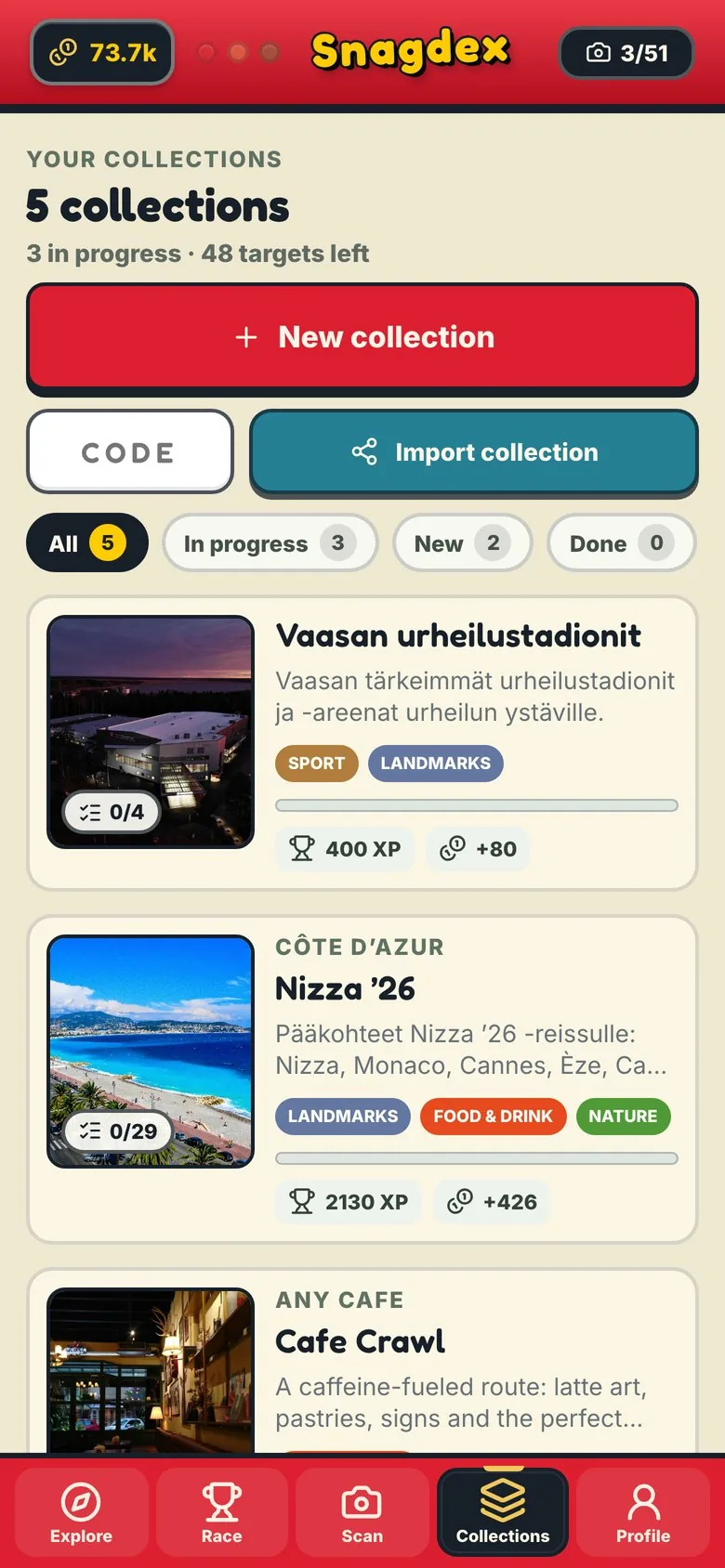Tap the CODE button

tap(130, 452)
